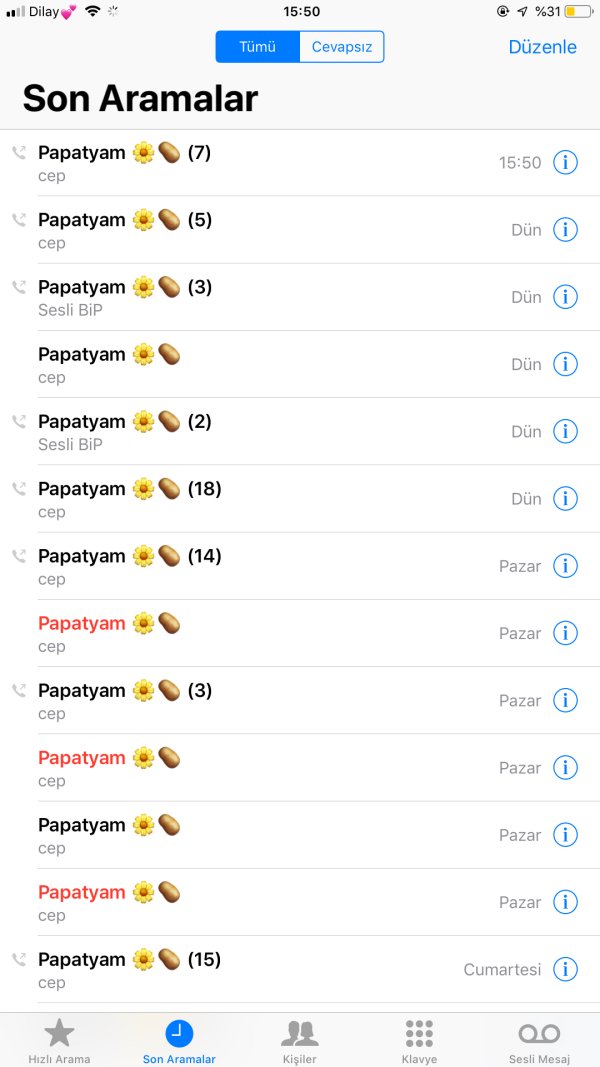Switch to the Klavye tab
Viewport: 600px width, 1067px height.
[x=419, y=1040]
